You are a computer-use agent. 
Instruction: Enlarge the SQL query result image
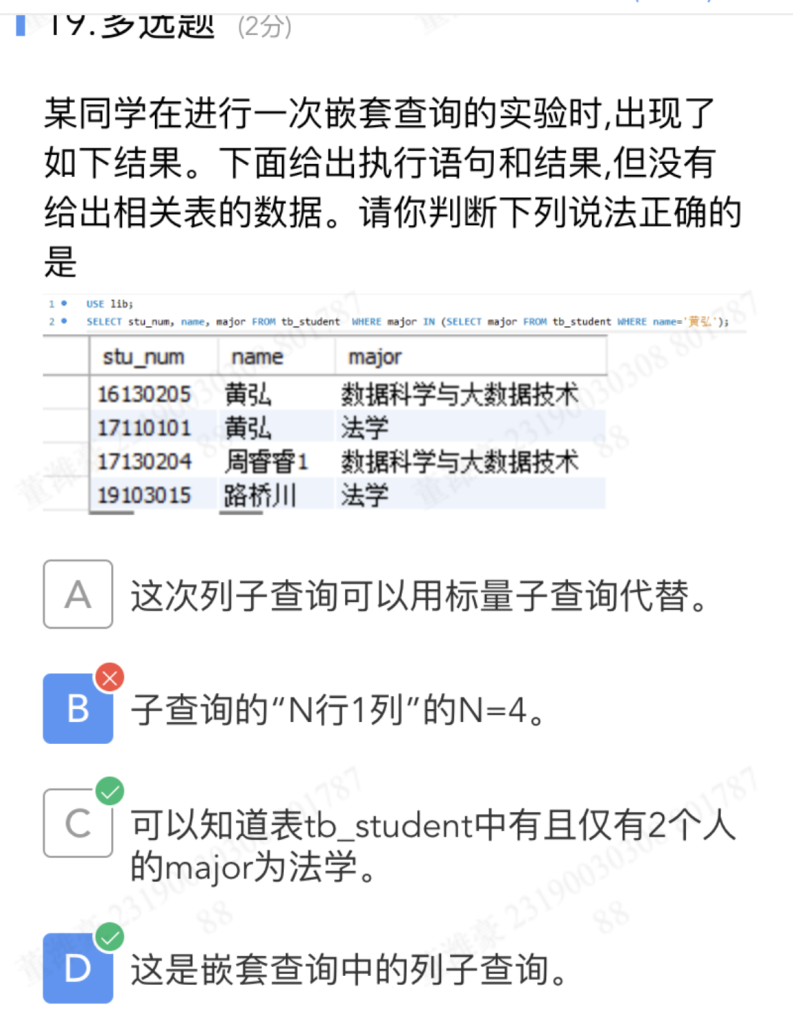click(395, 405)
